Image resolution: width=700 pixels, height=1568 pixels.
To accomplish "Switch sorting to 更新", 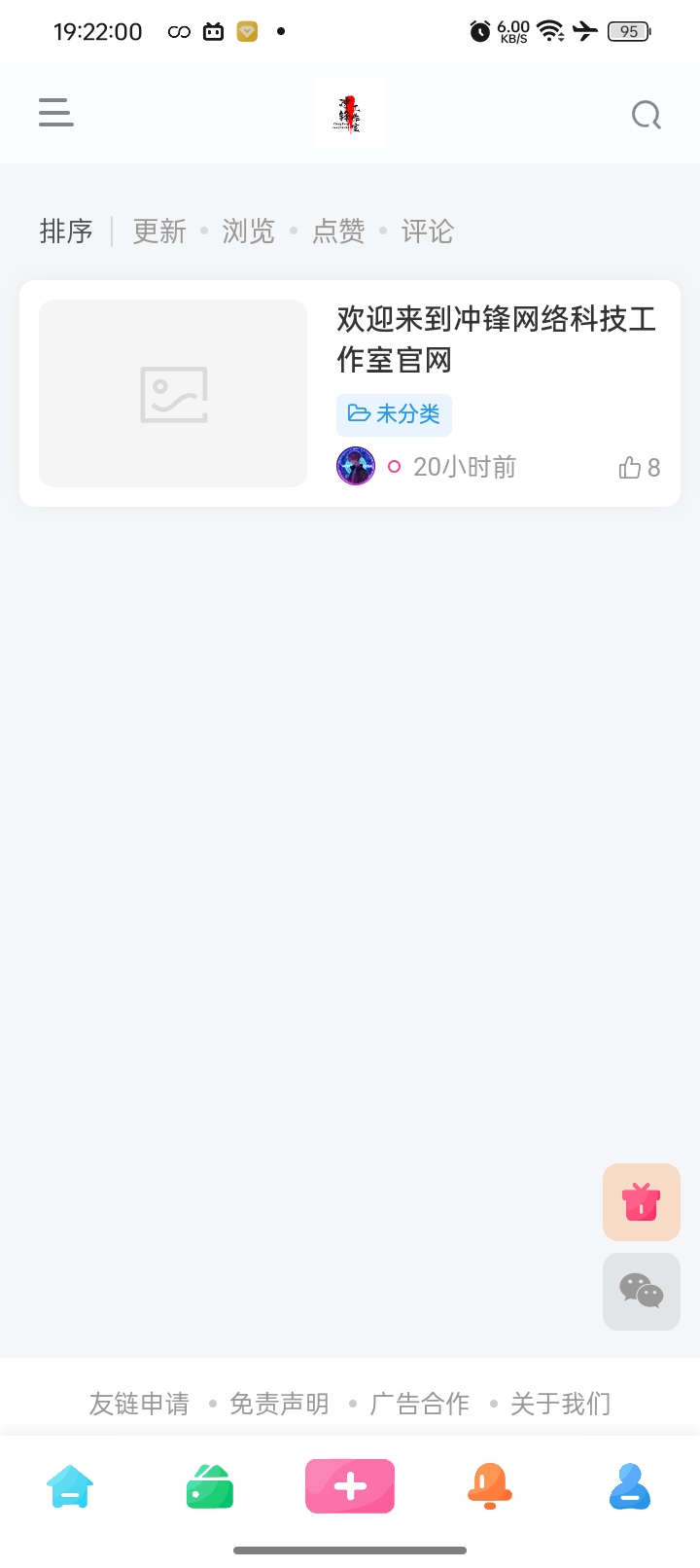I will [x=158, y=232].
